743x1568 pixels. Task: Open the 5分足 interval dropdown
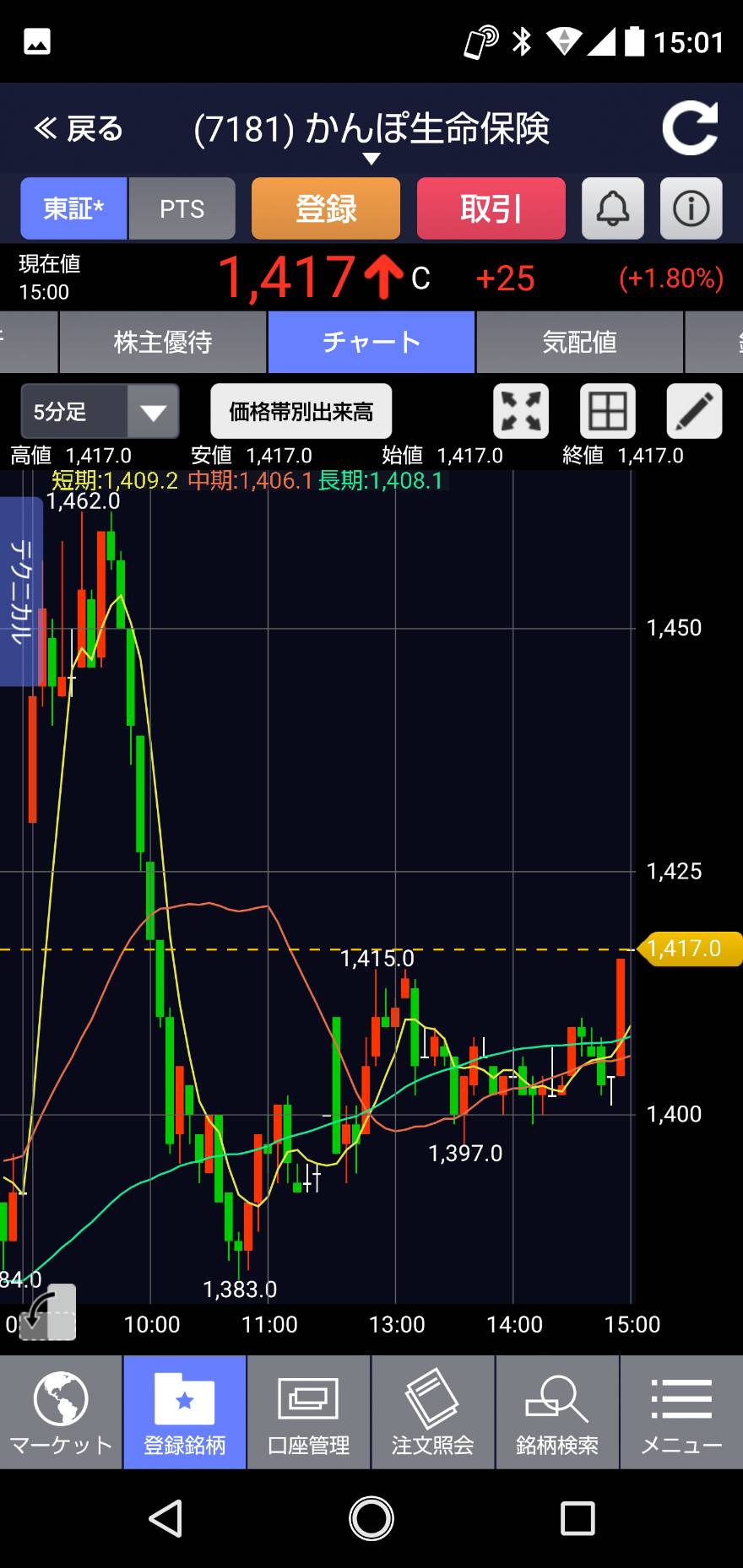coord(100,412)
